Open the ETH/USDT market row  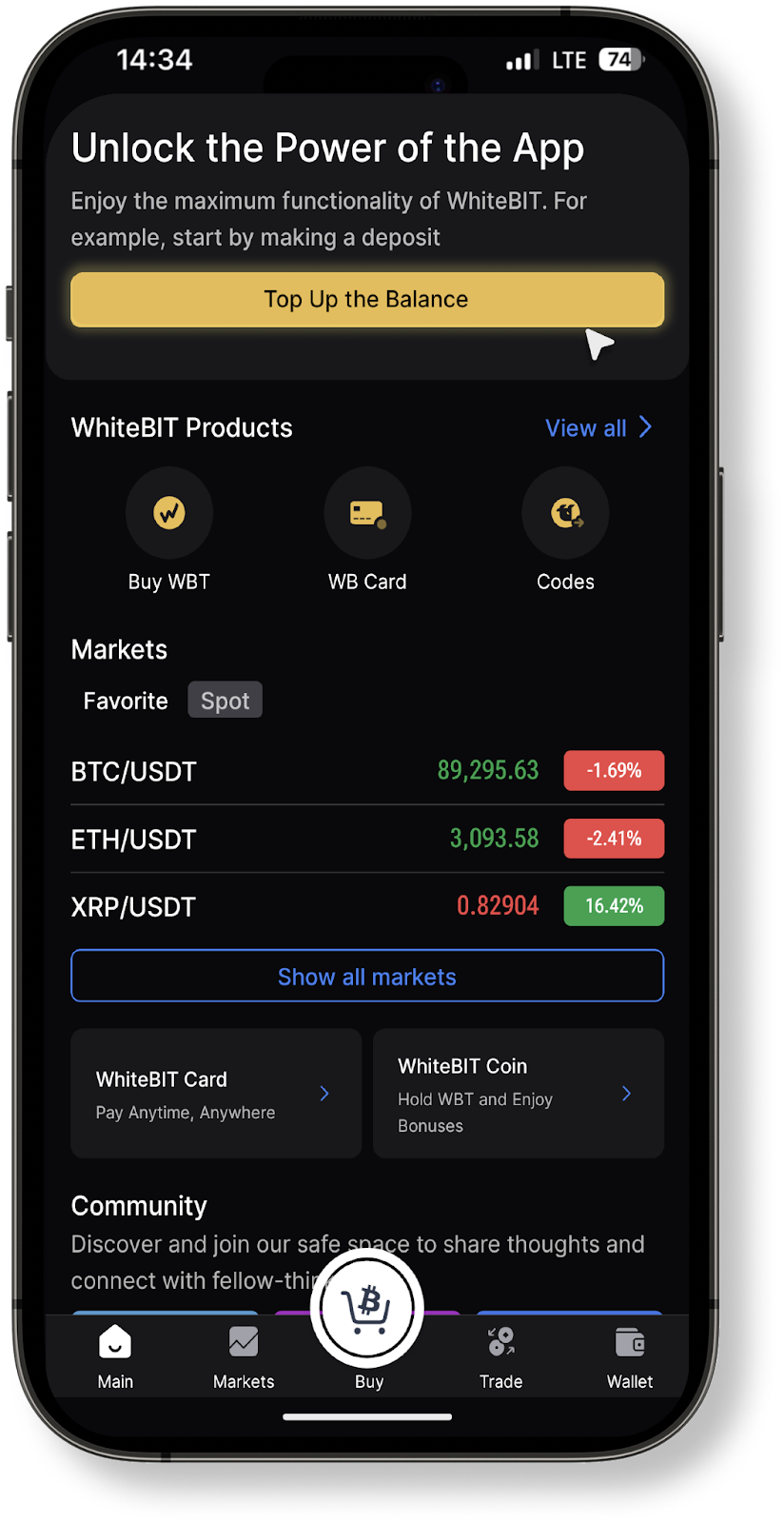click(x=366, y=839)
